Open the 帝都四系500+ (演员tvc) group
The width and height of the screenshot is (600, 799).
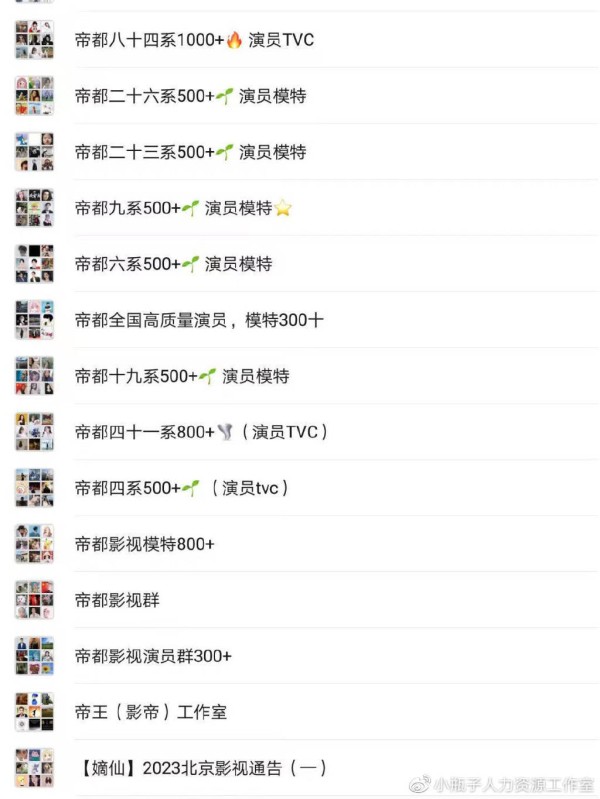coord(182,488)
